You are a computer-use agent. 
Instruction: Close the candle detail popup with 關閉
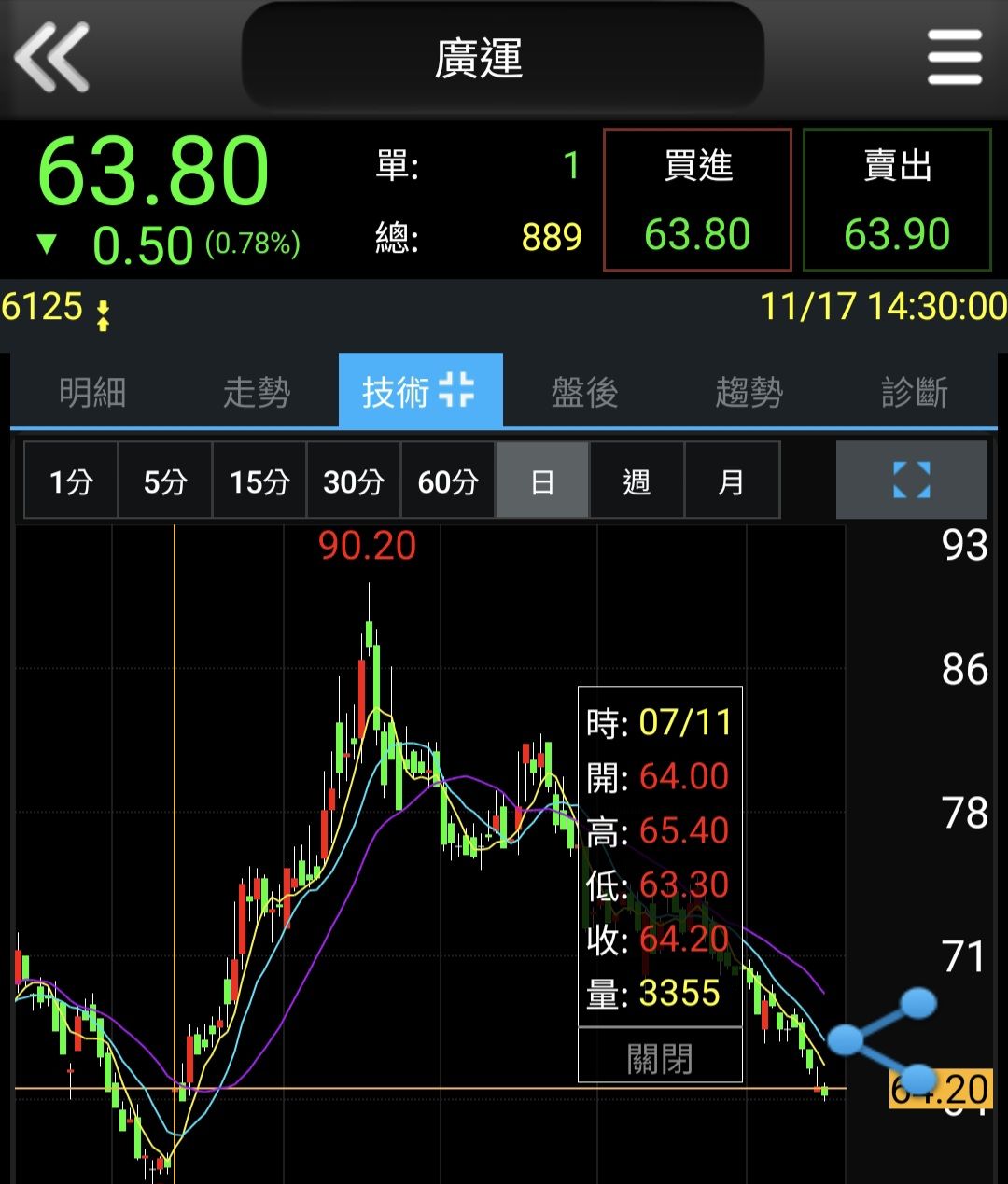[660, 1058]
